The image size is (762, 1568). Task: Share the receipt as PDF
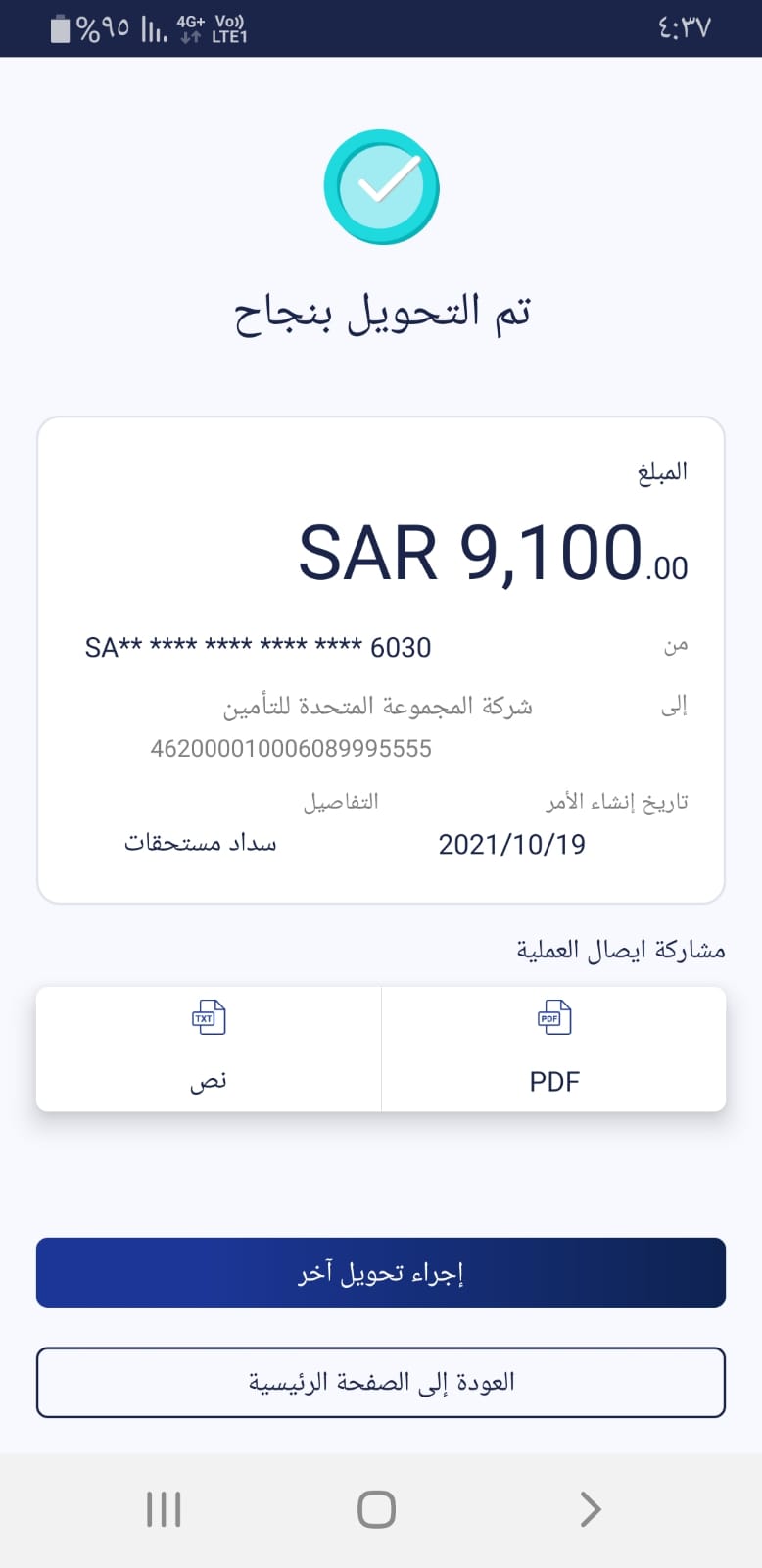coord(553,1049)
